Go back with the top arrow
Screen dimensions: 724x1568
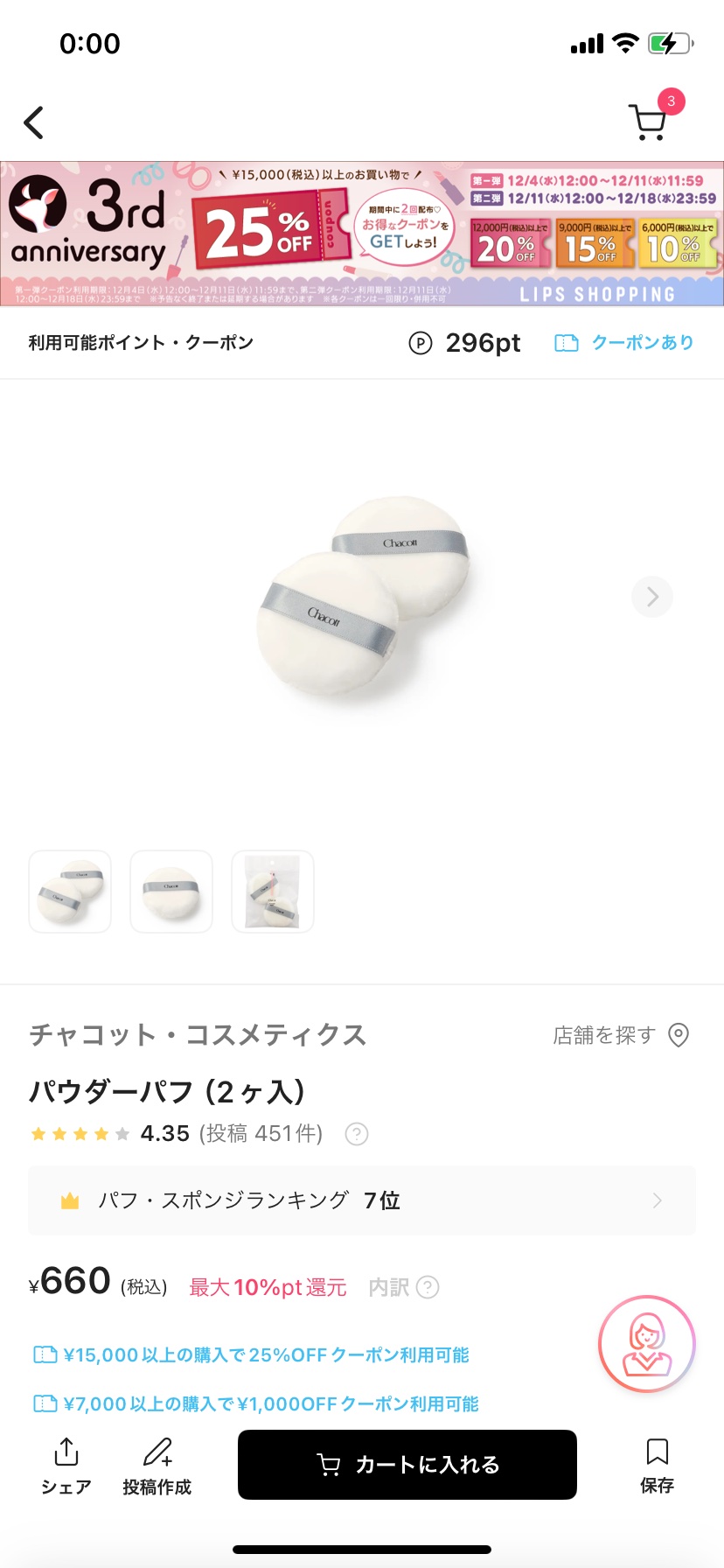[34, 122]
